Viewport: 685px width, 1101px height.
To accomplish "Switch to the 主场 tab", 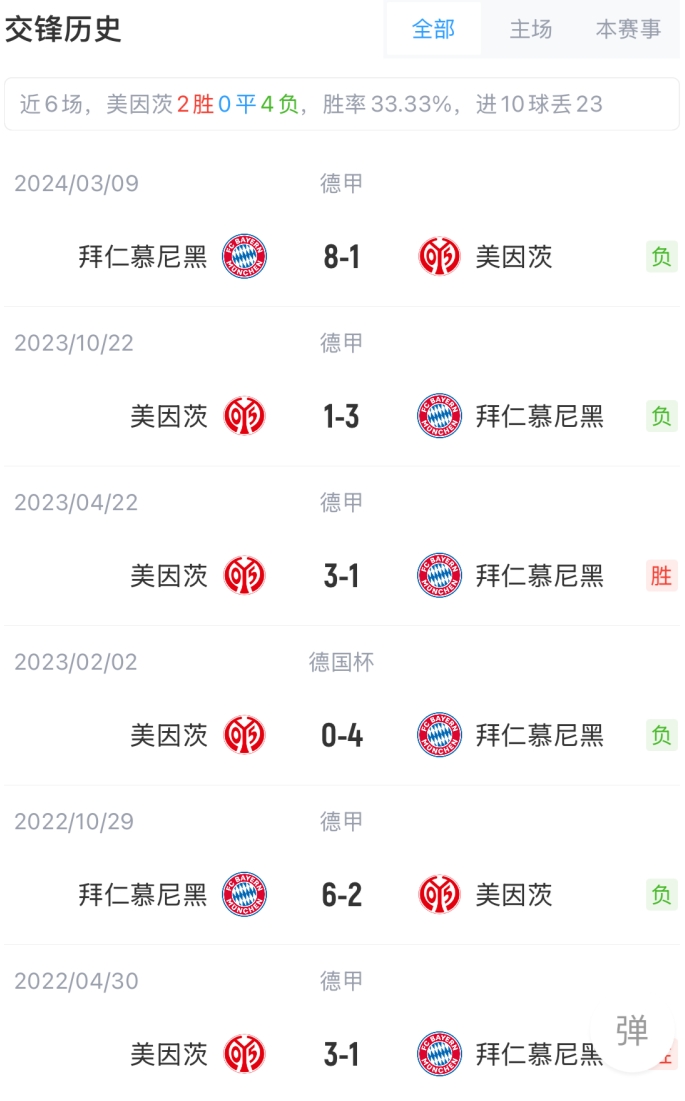I will click(x=531, y=29).
